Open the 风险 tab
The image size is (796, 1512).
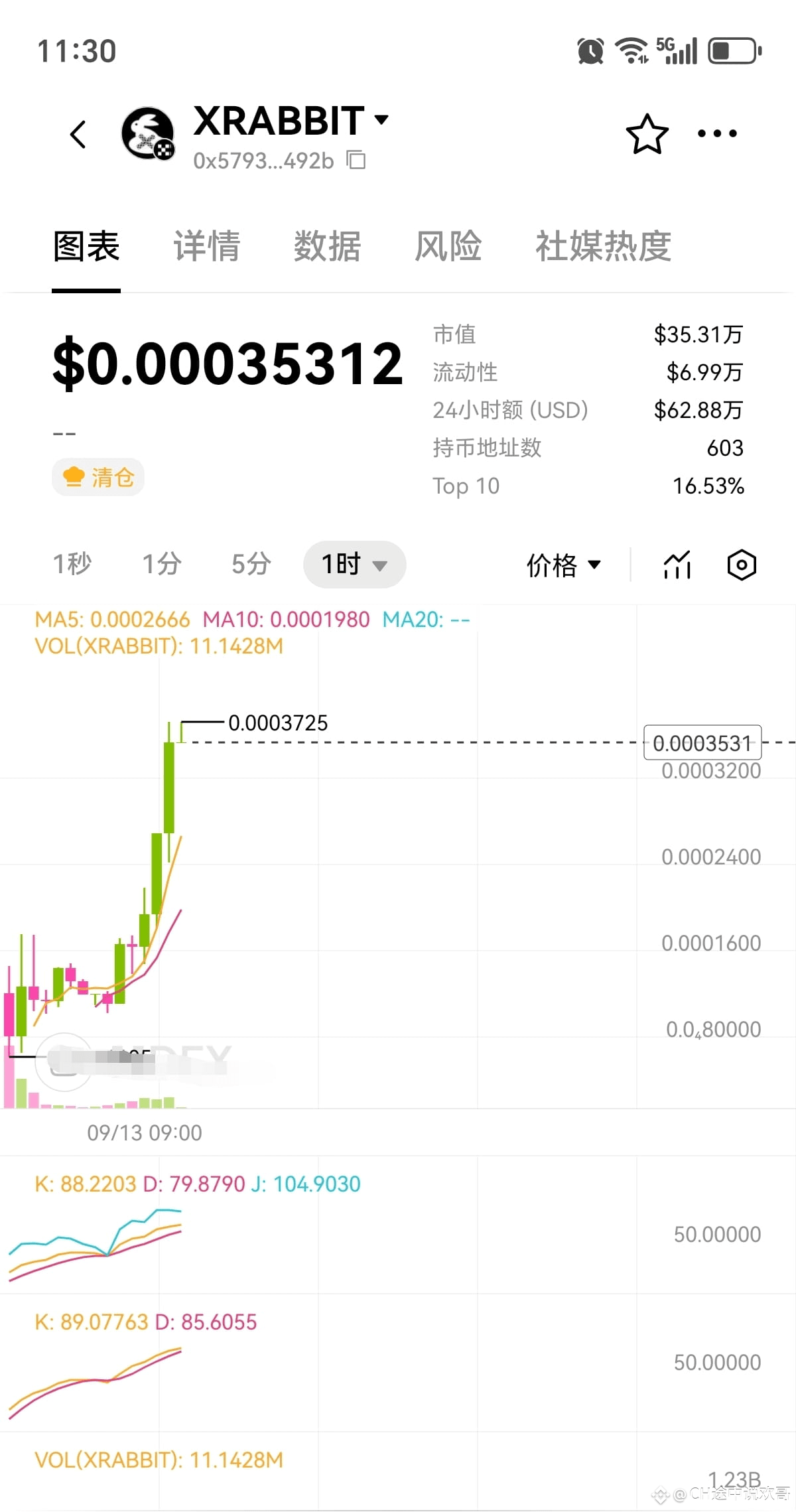pos(448,246)
